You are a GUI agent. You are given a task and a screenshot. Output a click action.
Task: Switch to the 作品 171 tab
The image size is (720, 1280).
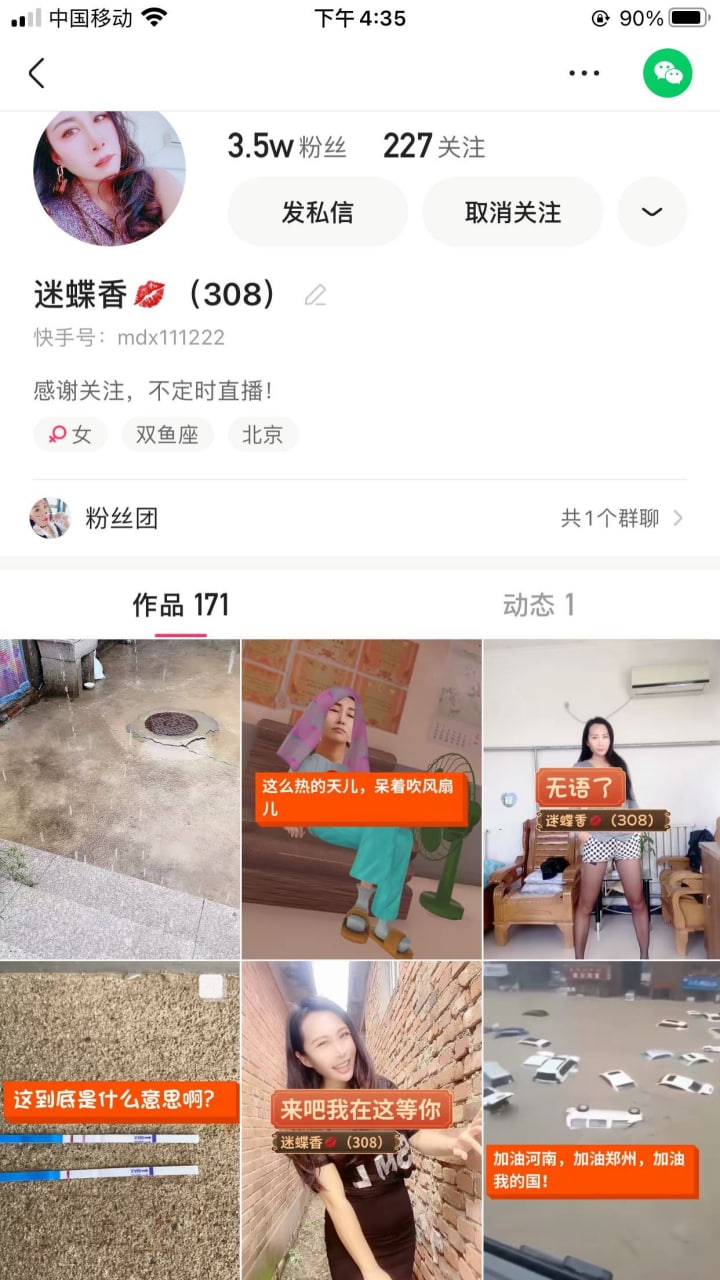(181, 605)
